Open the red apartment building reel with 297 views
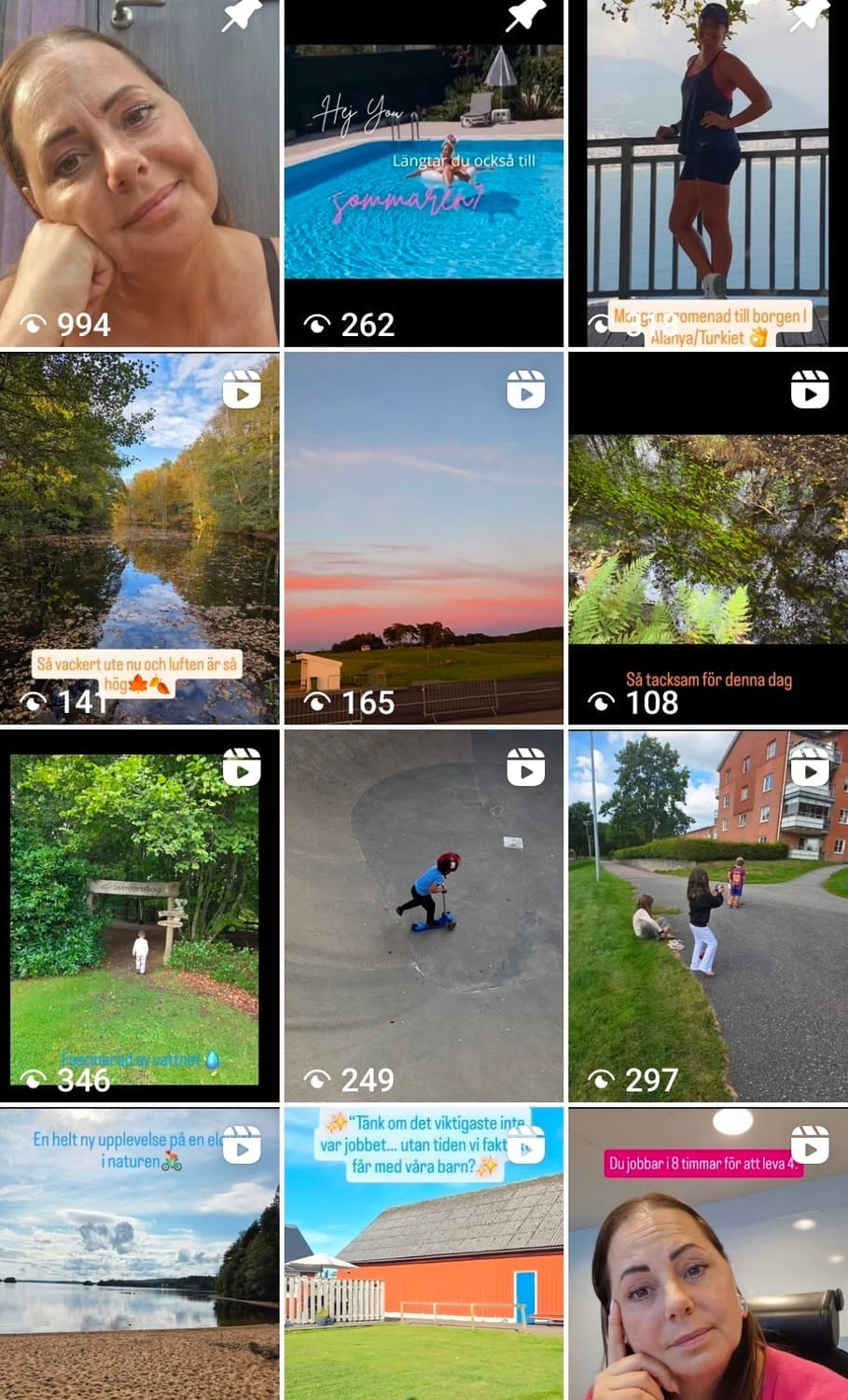The image size is (848, 1400). click(707, 916)
